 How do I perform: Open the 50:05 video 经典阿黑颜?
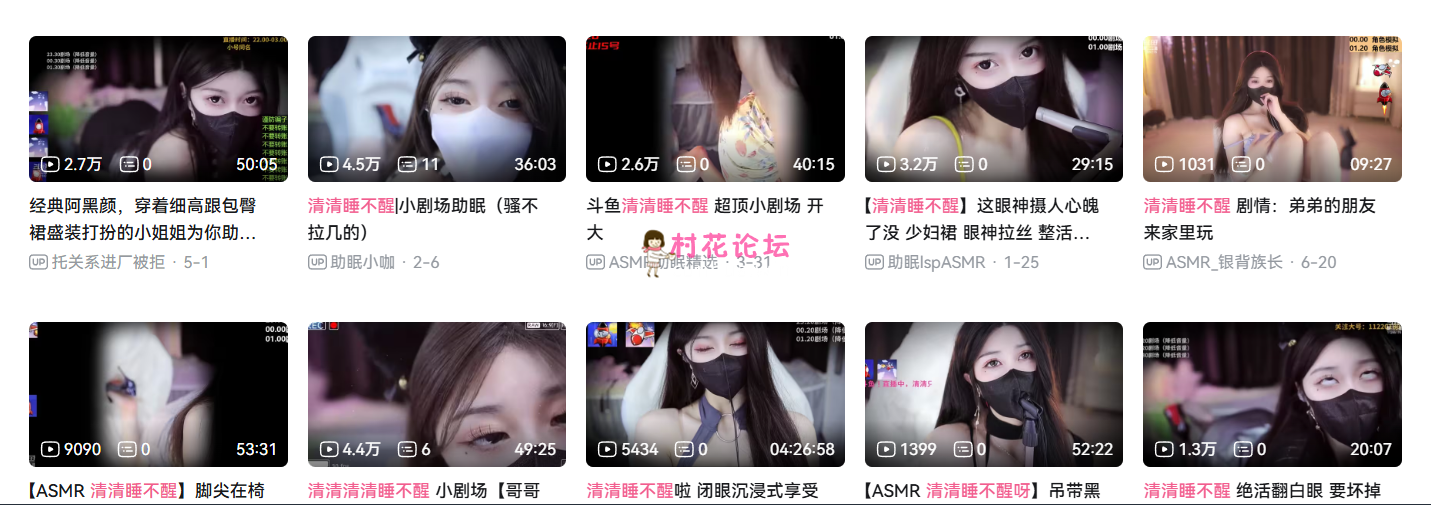click(x=158, y=108)
